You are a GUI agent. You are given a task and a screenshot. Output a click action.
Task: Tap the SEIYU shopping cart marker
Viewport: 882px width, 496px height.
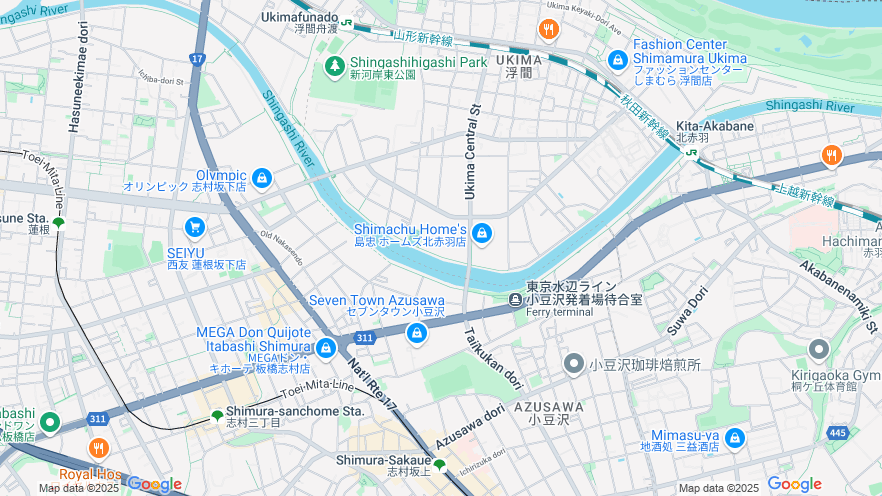coord(194,227)
